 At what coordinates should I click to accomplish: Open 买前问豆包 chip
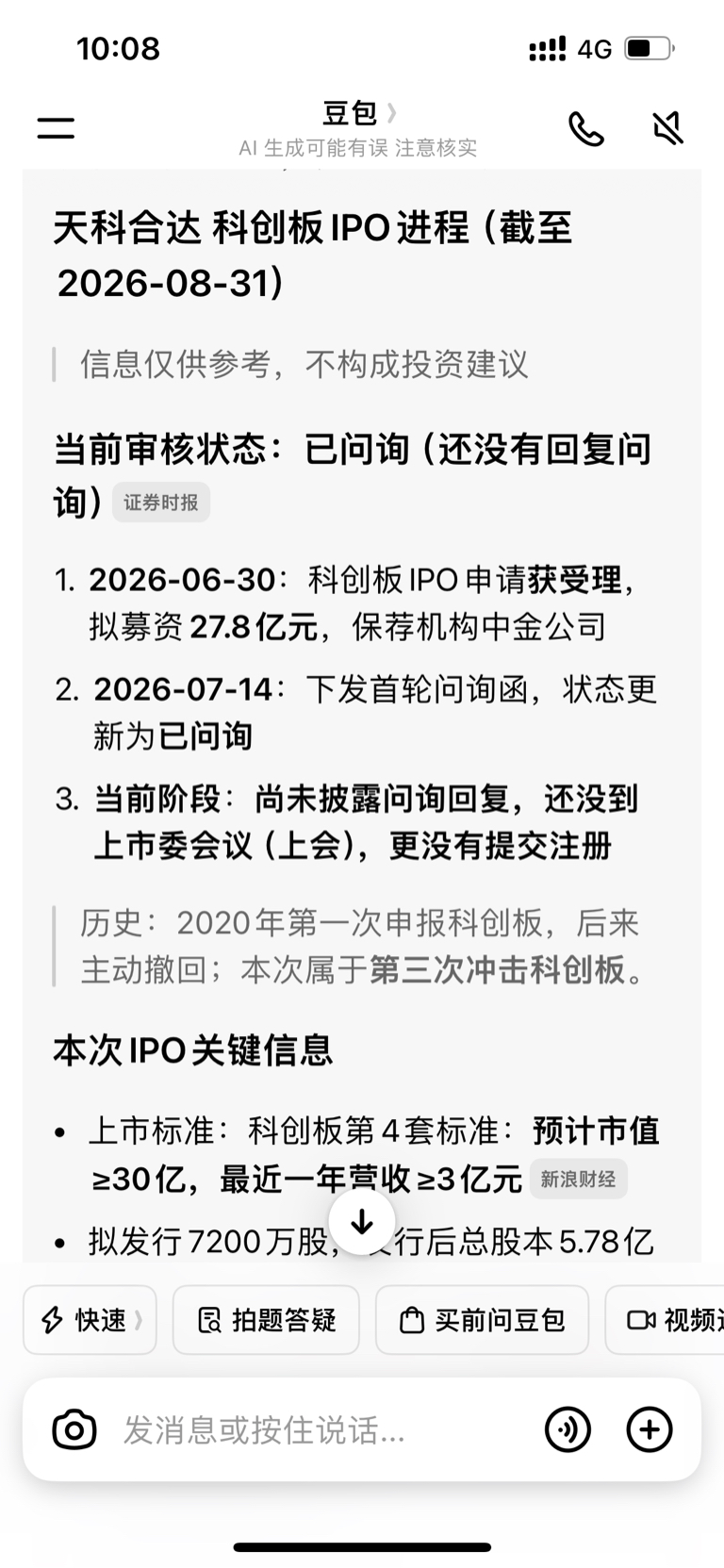pyautogui.click(x=482, y=1320)
